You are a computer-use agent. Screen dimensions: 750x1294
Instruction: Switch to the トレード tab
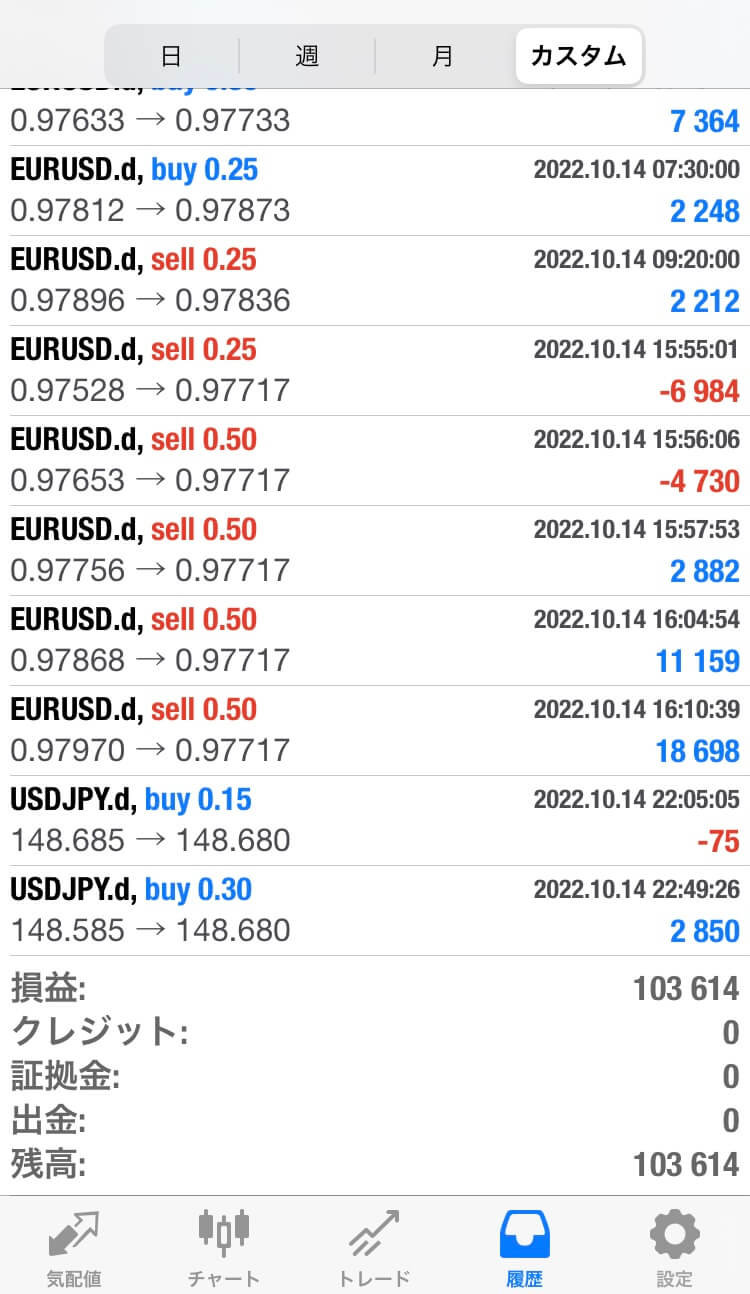374,1246
